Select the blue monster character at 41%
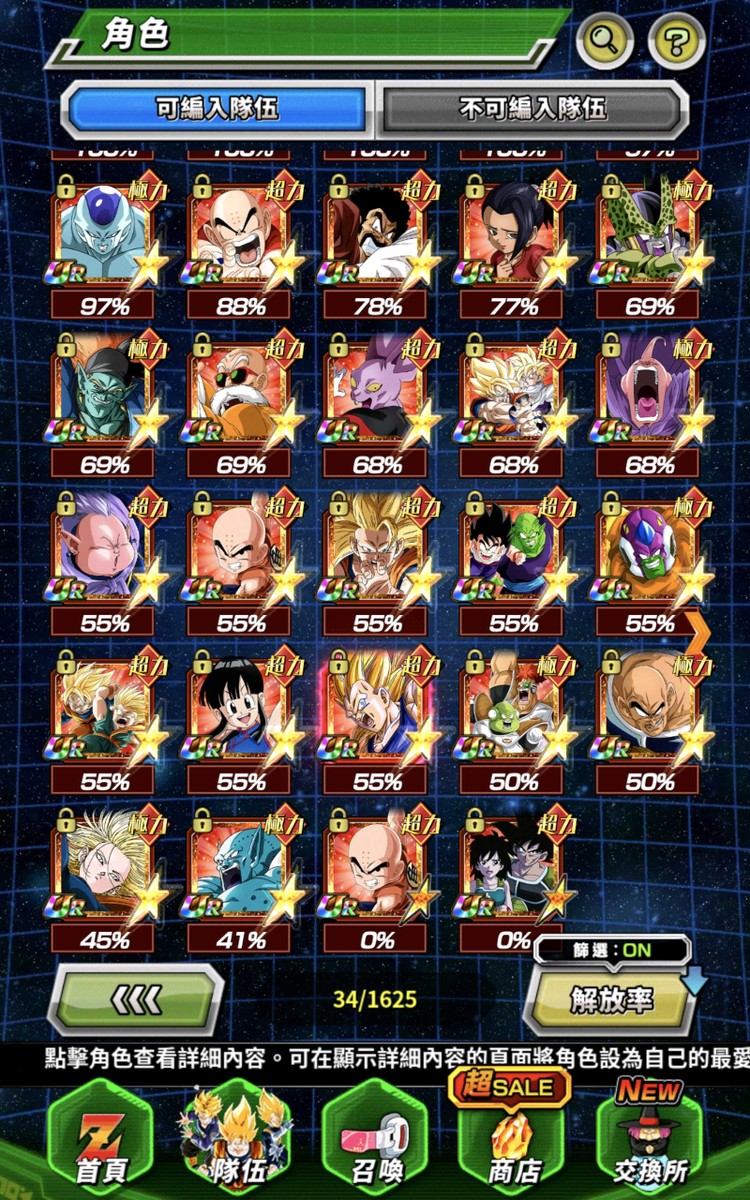The image size is (750, 1200). pos(240,870)
